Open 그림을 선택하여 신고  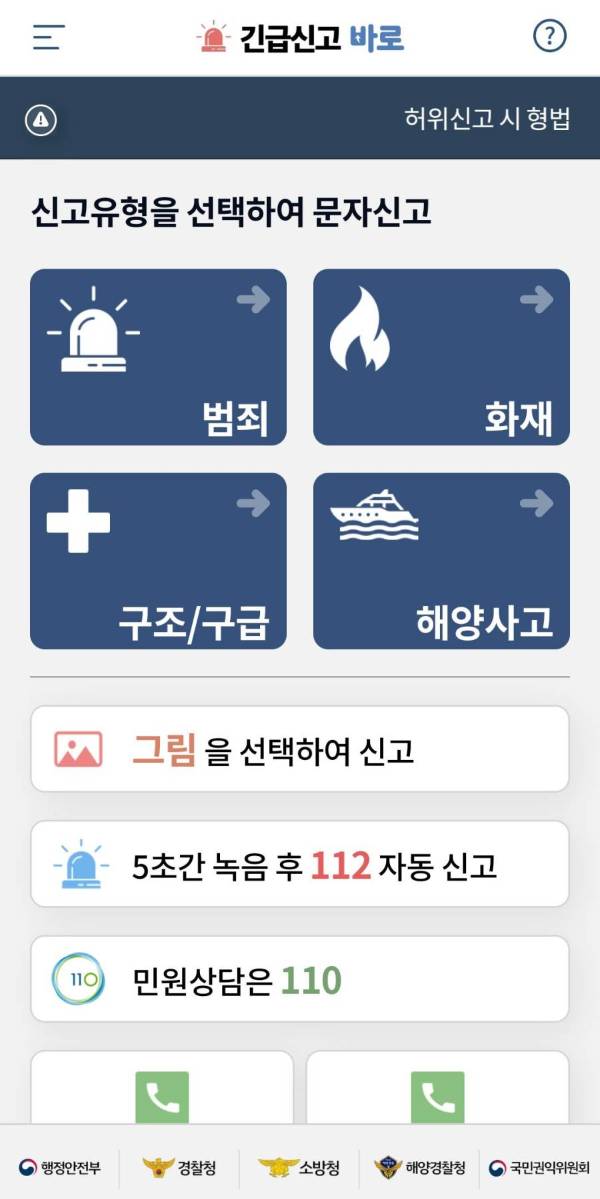point(300,749)
